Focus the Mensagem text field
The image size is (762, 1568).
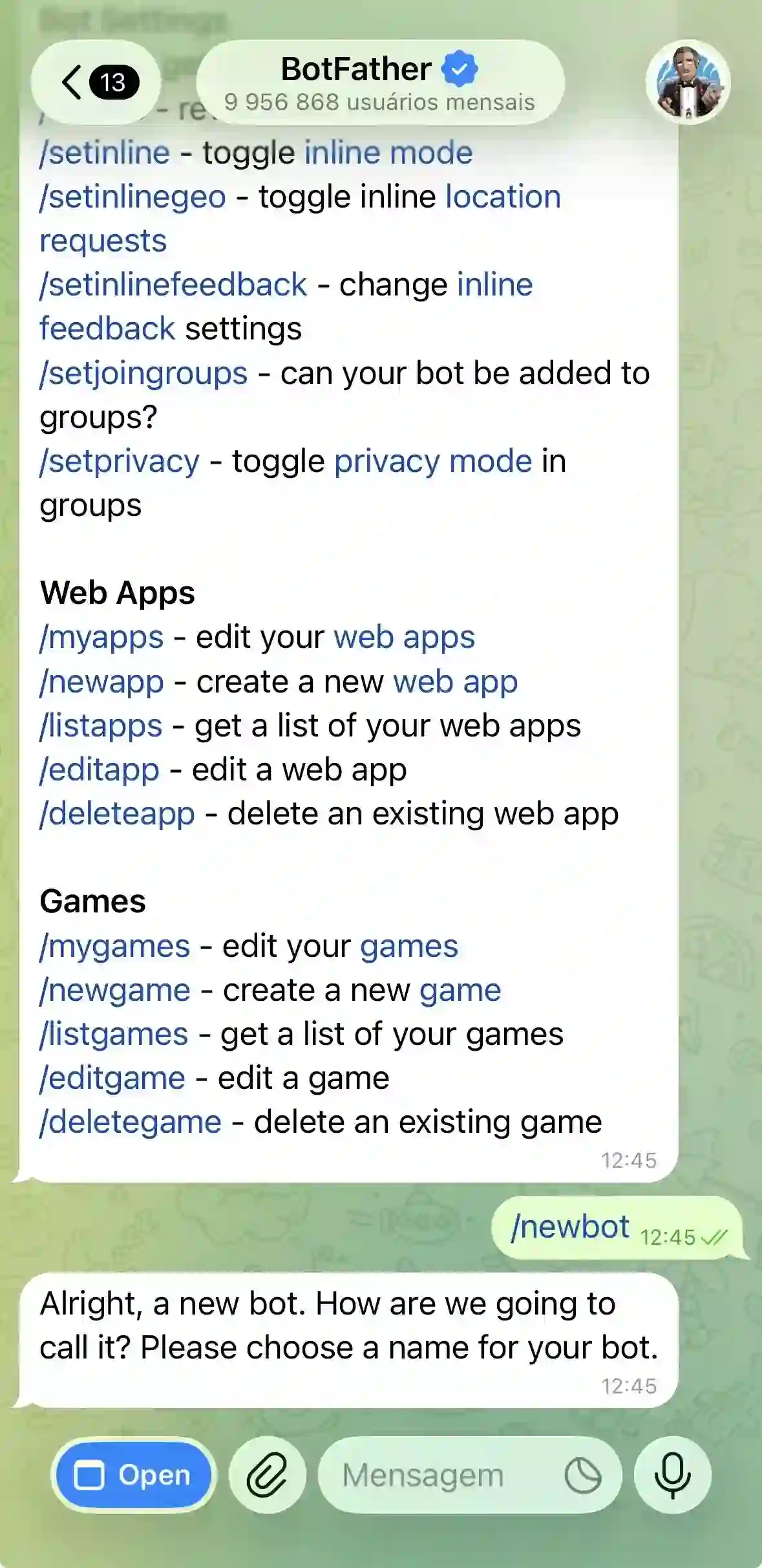pos(439,1476)
